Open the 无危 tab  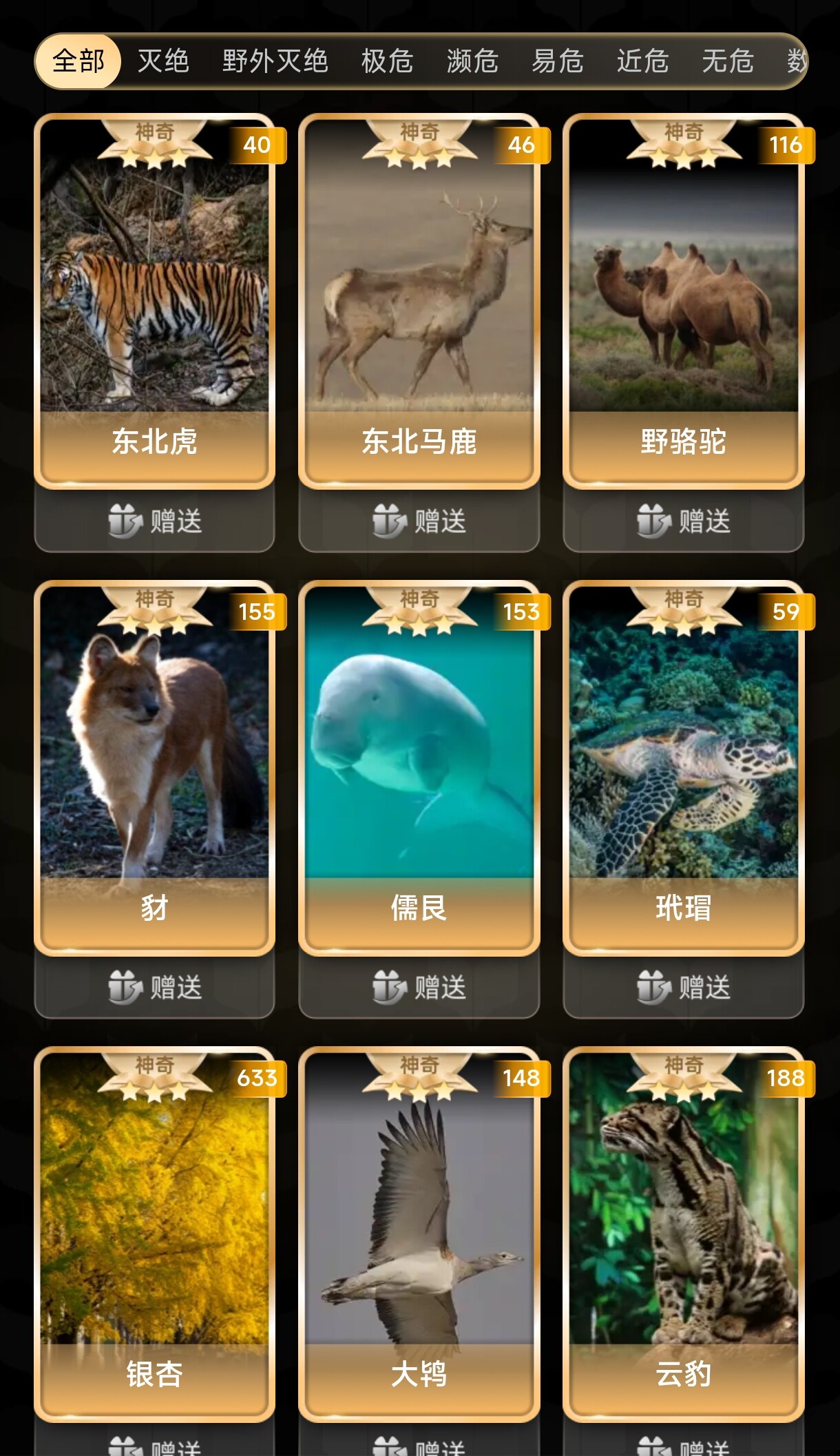pos(728,61)
